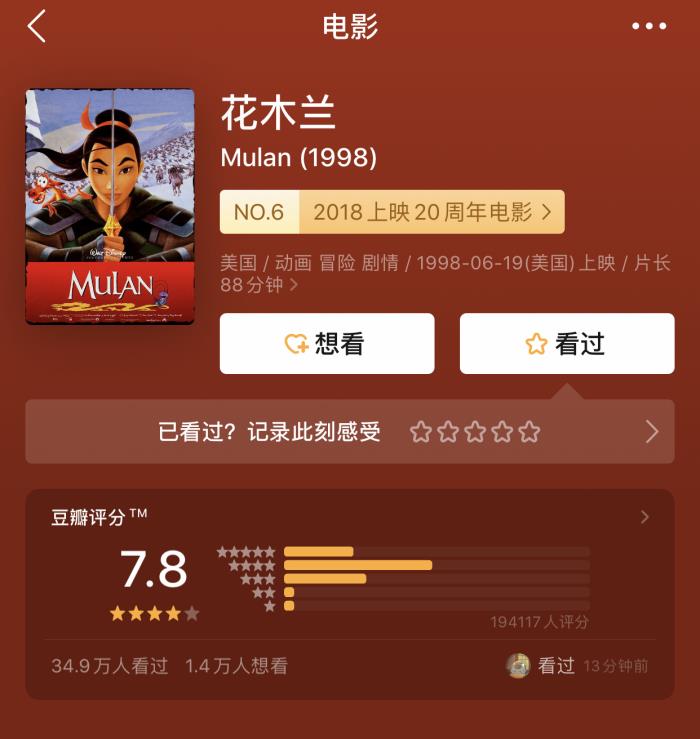Screen dimensions: 700x739
Task: Mark the movie as 想看
Action: (327, 344)
